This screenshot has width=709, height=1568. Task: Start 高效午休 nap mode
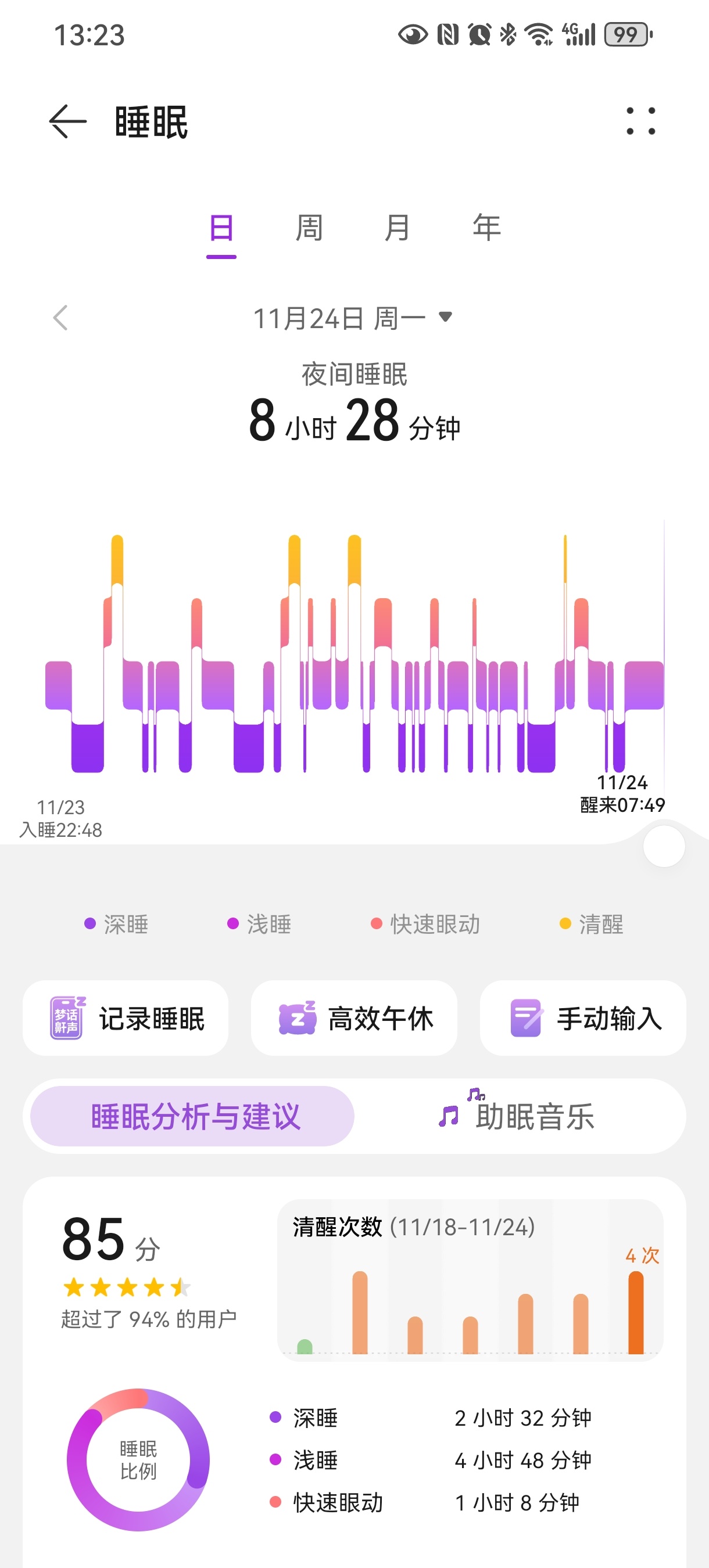pos(354,1017)
